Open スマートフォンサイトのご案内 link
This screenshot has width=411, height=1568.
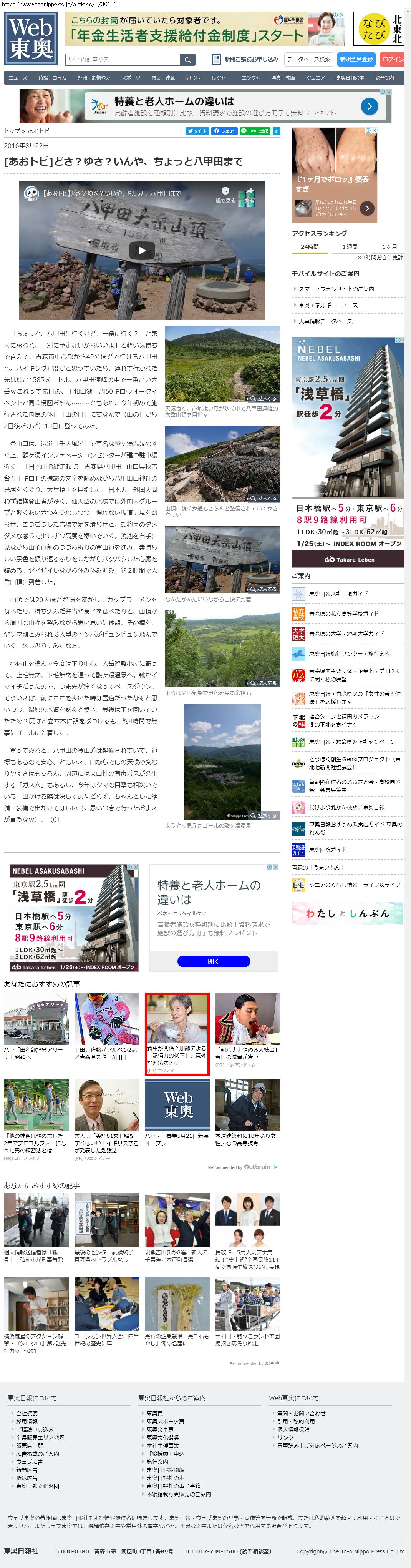tap(336, 289)
